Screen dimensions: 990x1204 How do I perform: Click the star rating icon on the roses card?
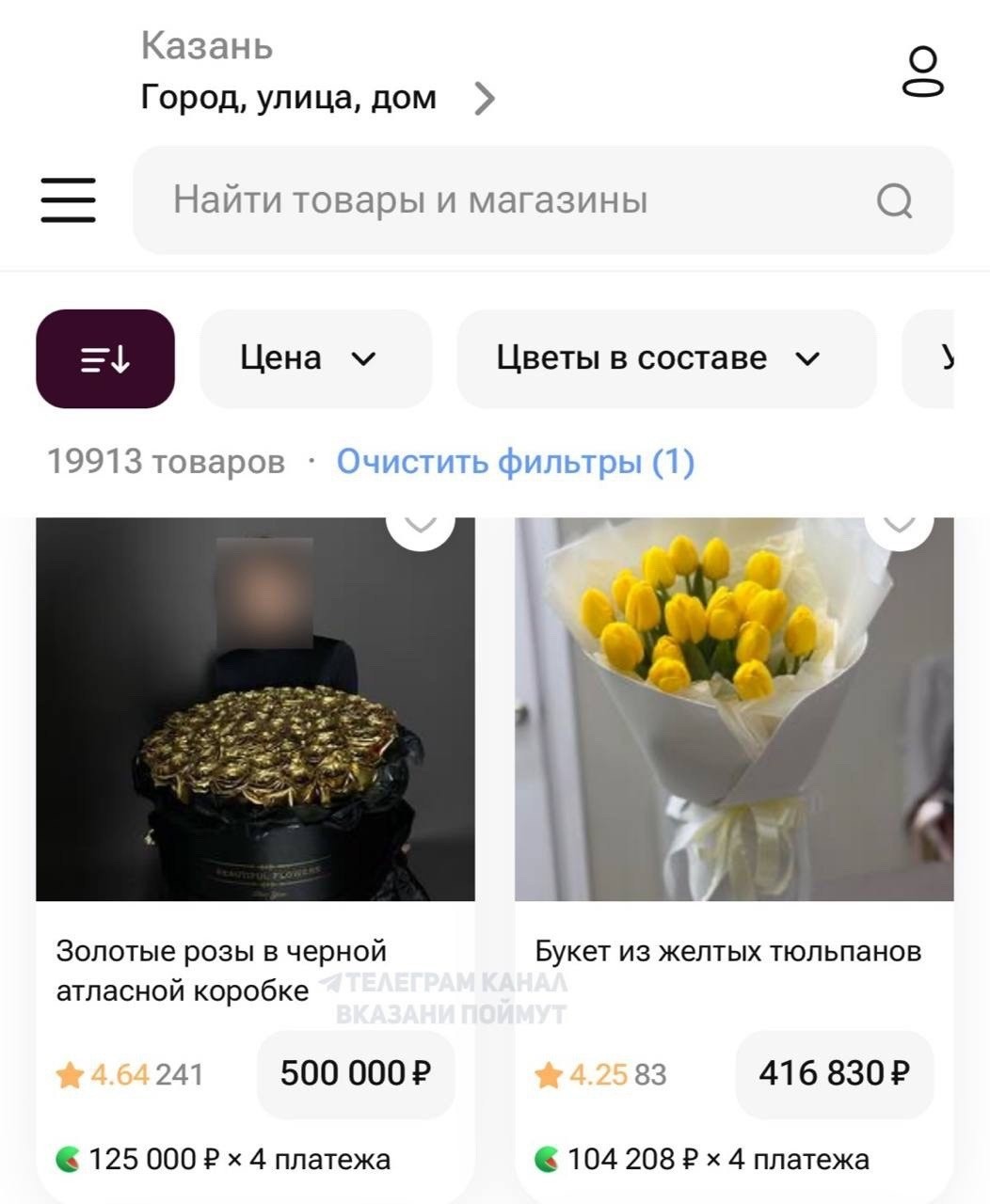[x=69, y=1074]
